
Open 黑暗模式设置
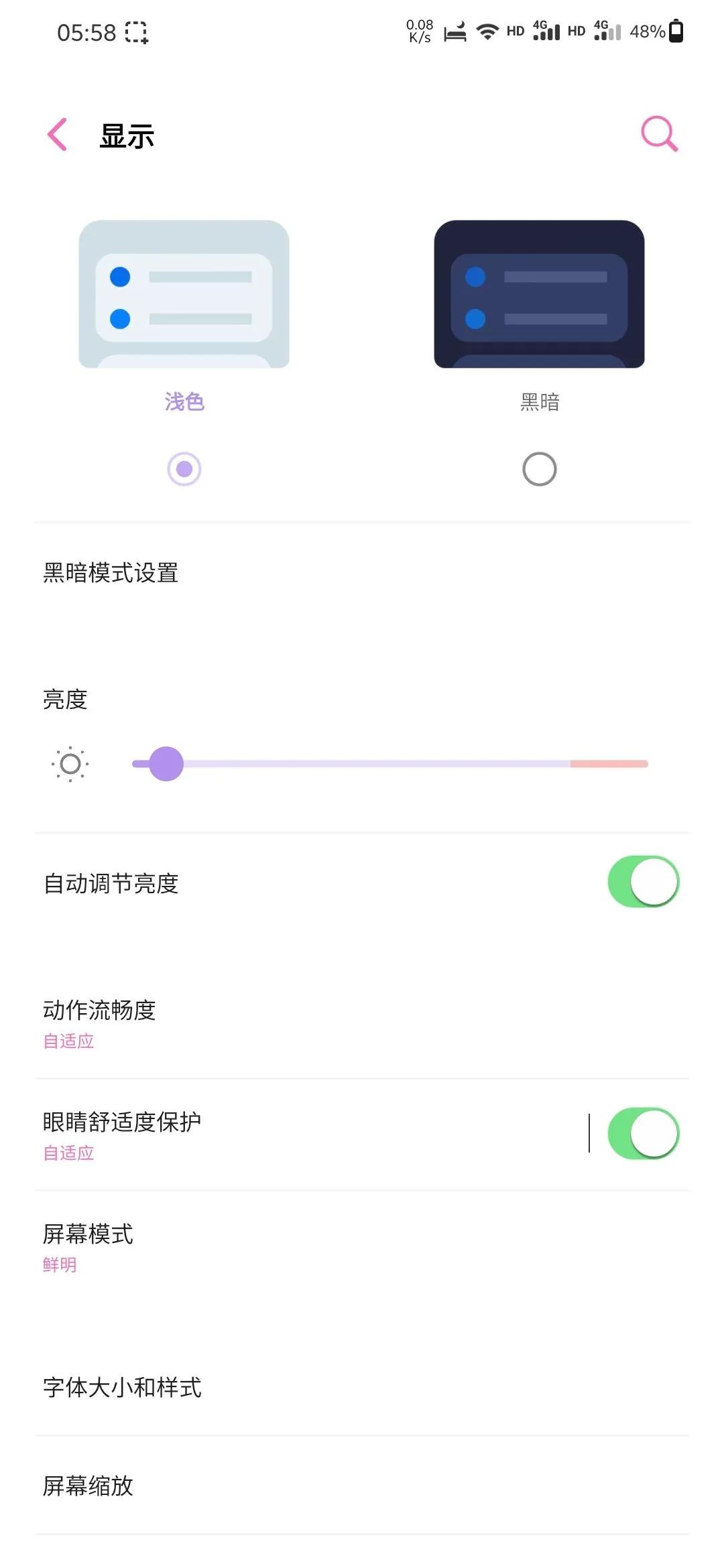pos(362,573)
